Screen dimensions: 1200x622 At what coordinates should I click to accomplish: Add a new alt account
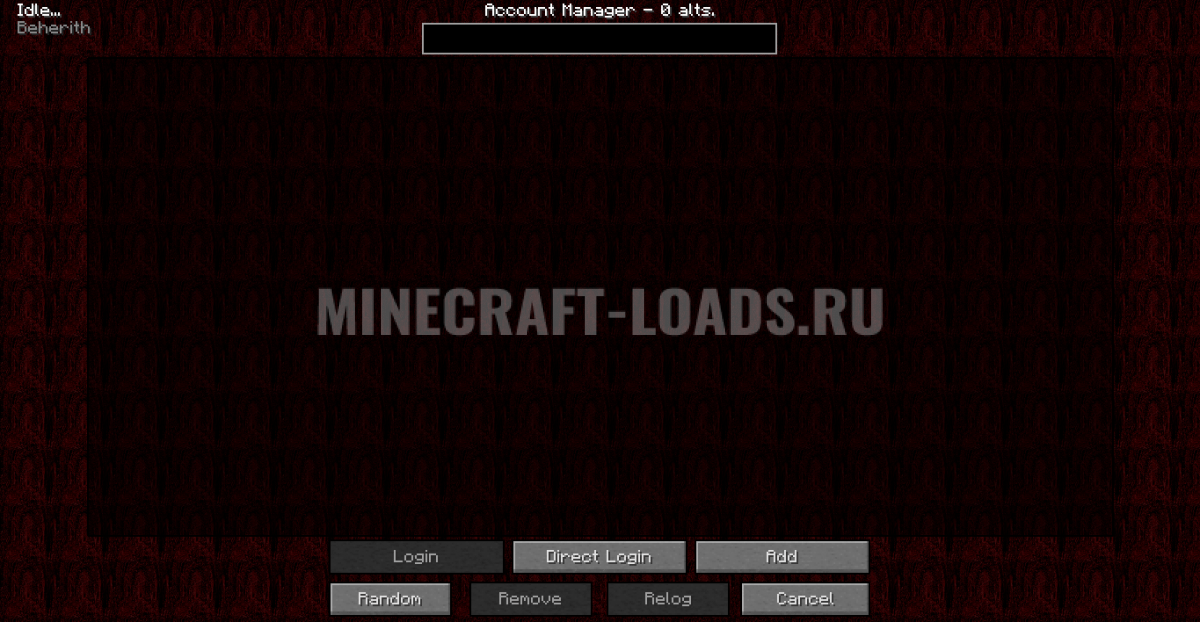pos(782,557)
